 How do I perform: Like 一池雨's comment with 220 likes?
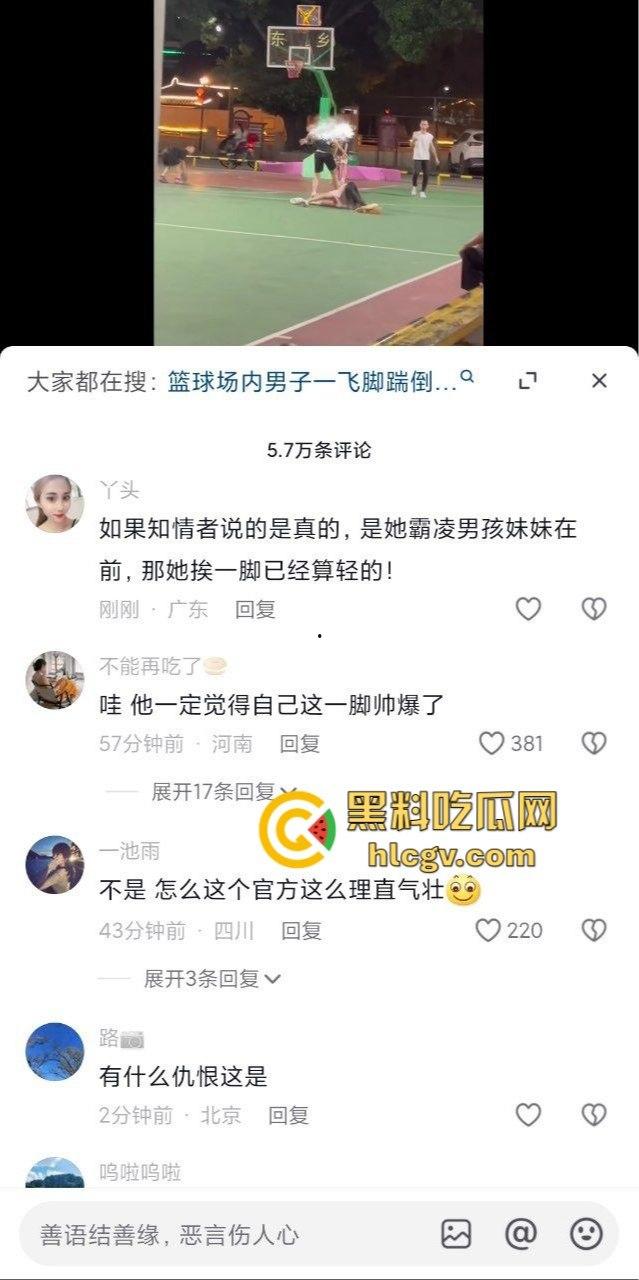click(488, 930)
